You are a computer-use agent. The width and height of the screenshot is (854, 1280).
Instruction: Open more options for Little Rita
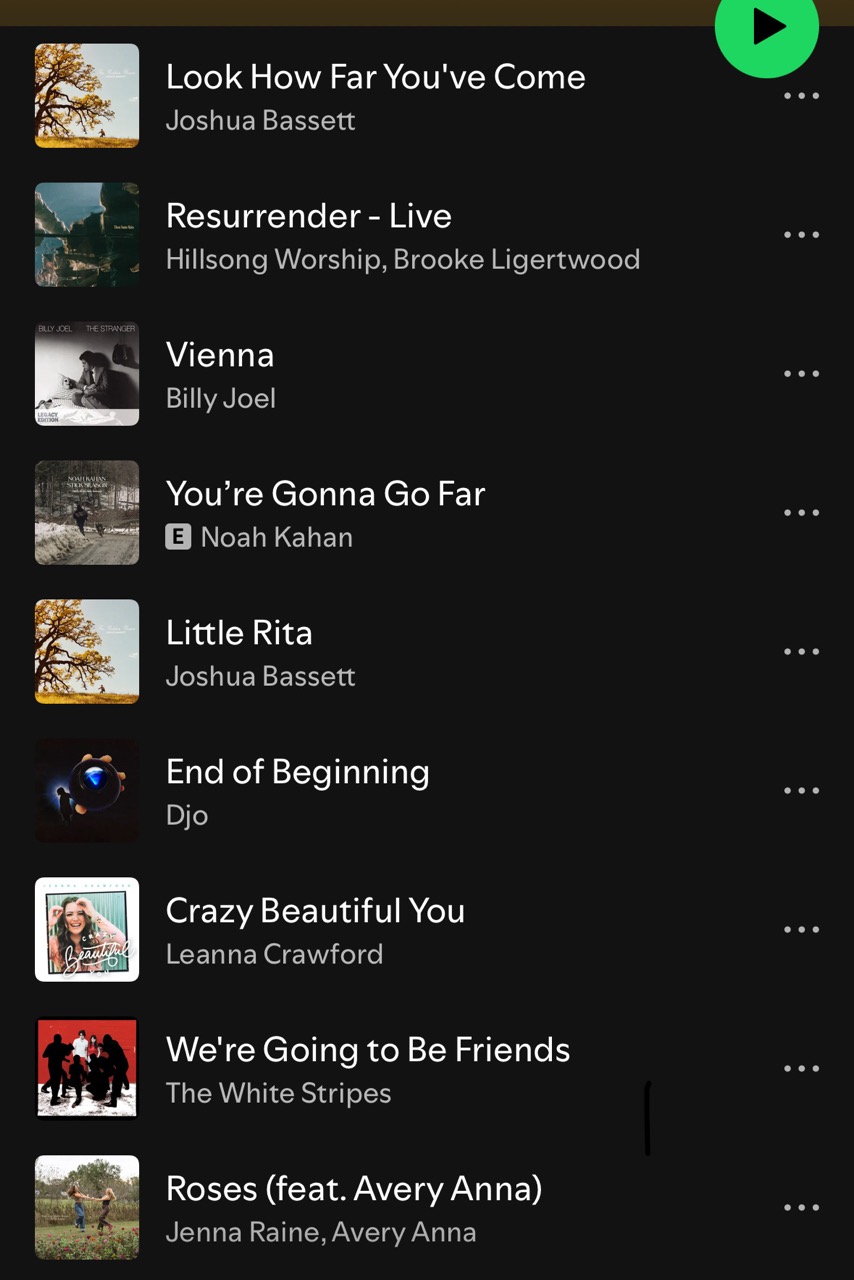[801, 653]
